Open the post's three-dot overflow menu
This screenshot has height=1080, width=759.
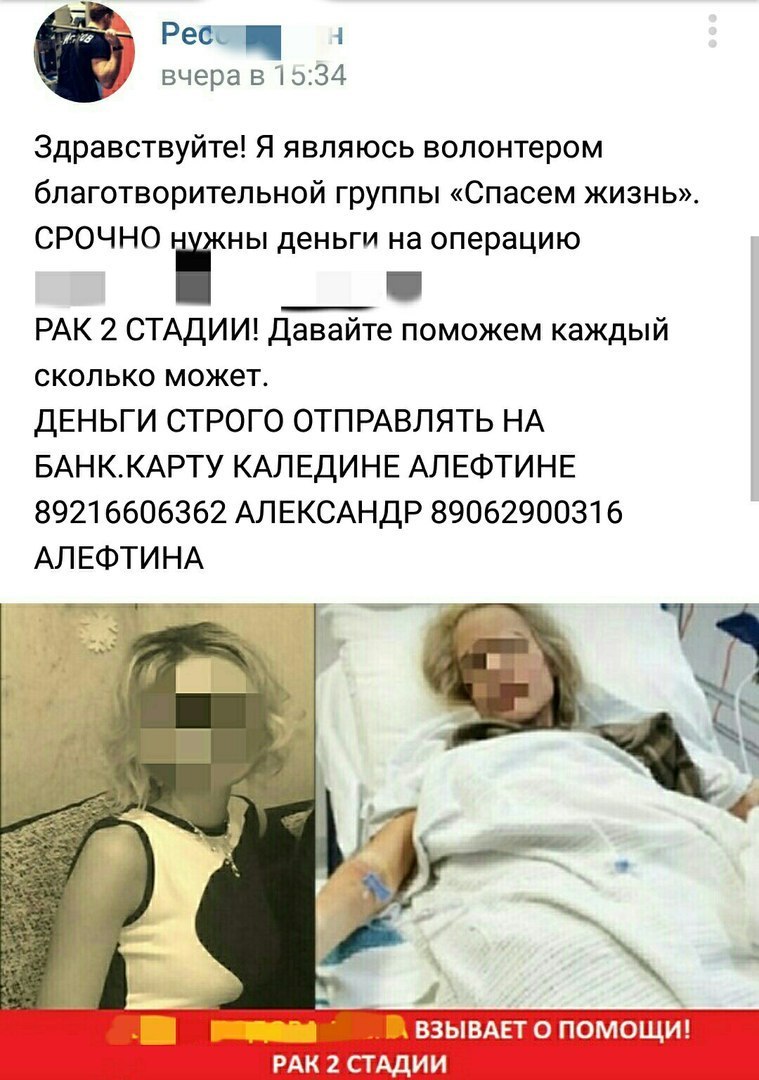coord(713,31)
